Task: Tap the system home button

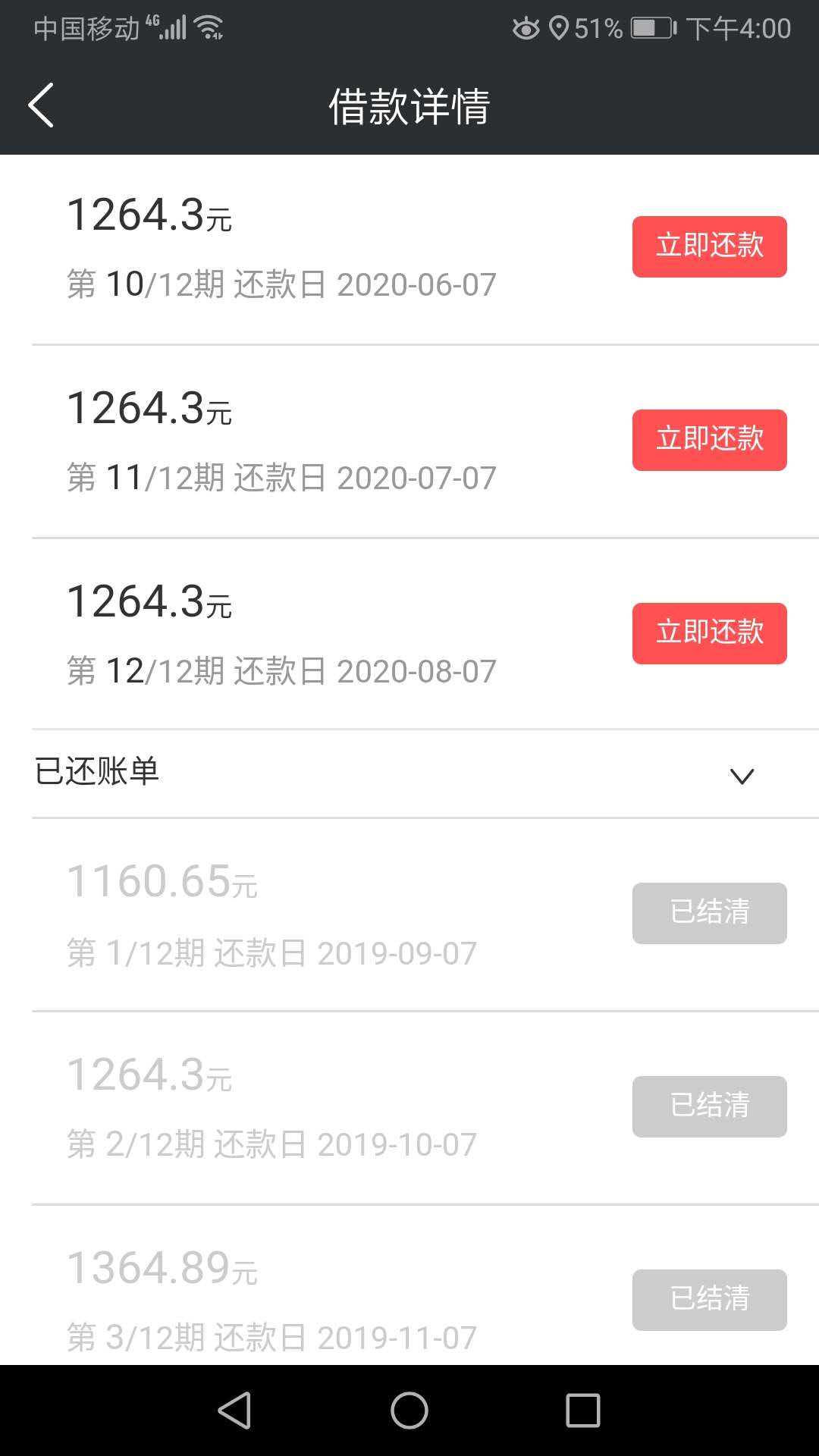Action: (x=409, y=1410)
